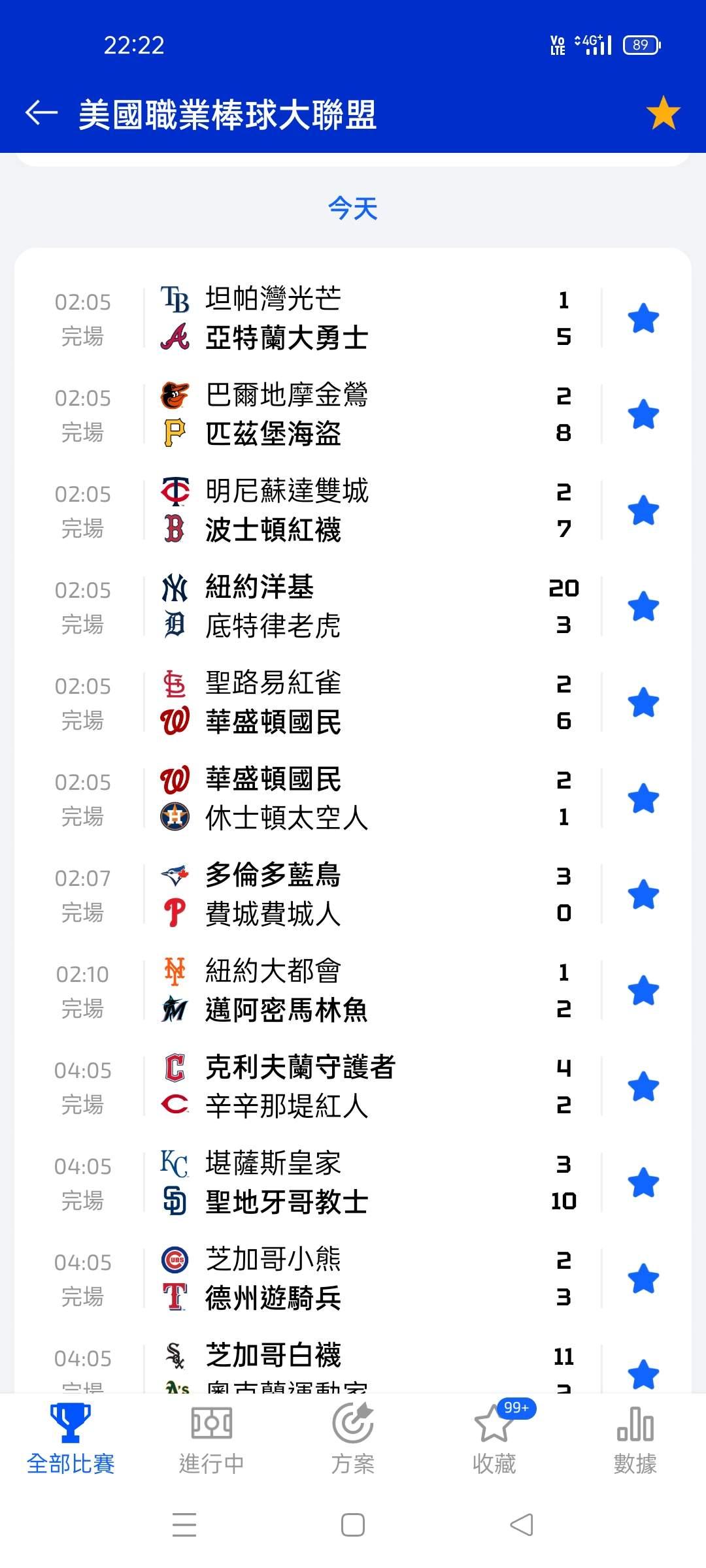Go back using the header arrow
Viewport: 706px width, 1568px height.
pos(41,113)
